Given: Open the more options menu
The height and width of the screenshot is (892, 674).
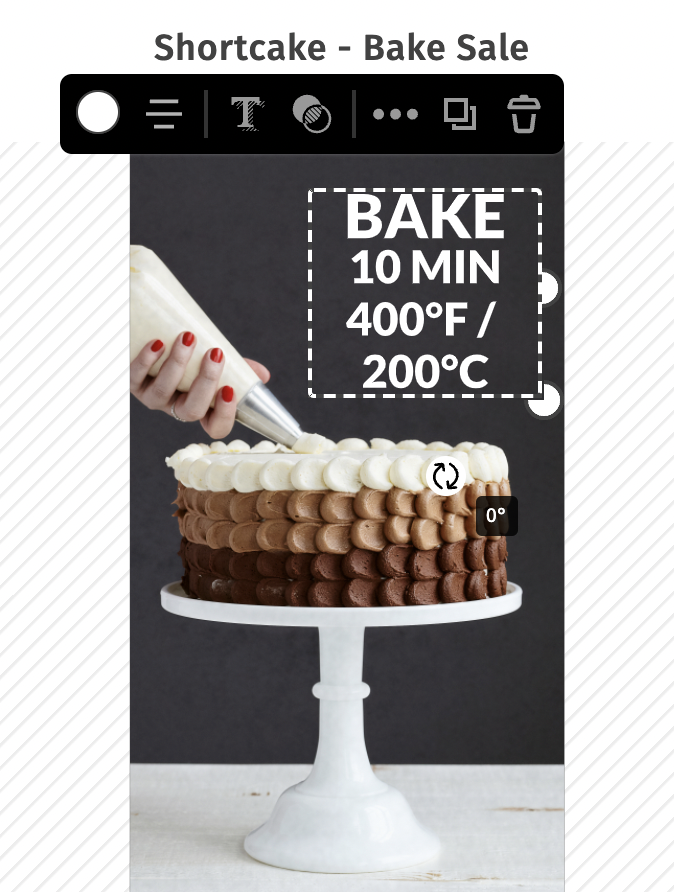Looking at the screenshot, I should (x=395, y=114).
